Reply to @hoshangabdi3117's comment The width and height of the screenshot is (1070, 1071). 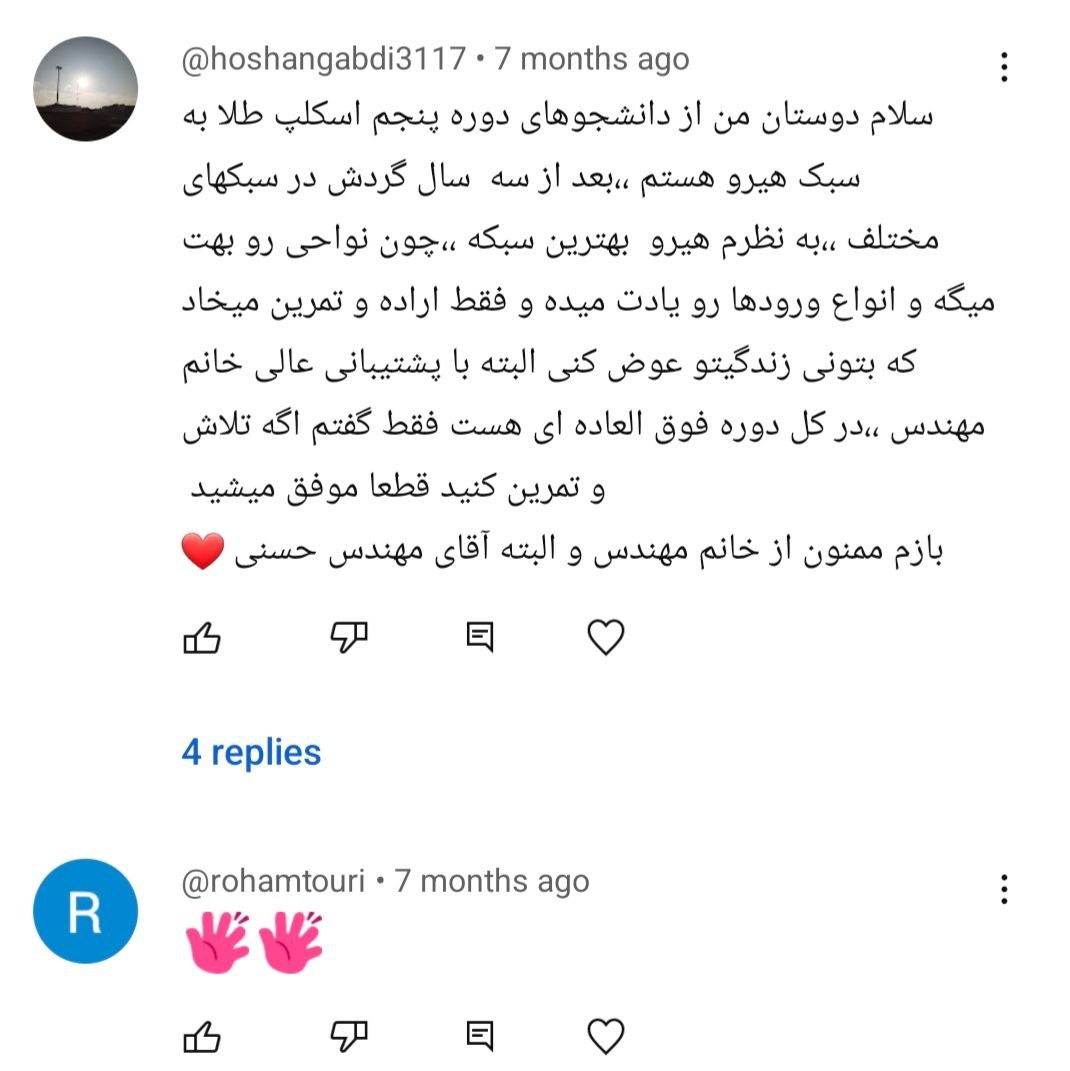coord(480,636)
